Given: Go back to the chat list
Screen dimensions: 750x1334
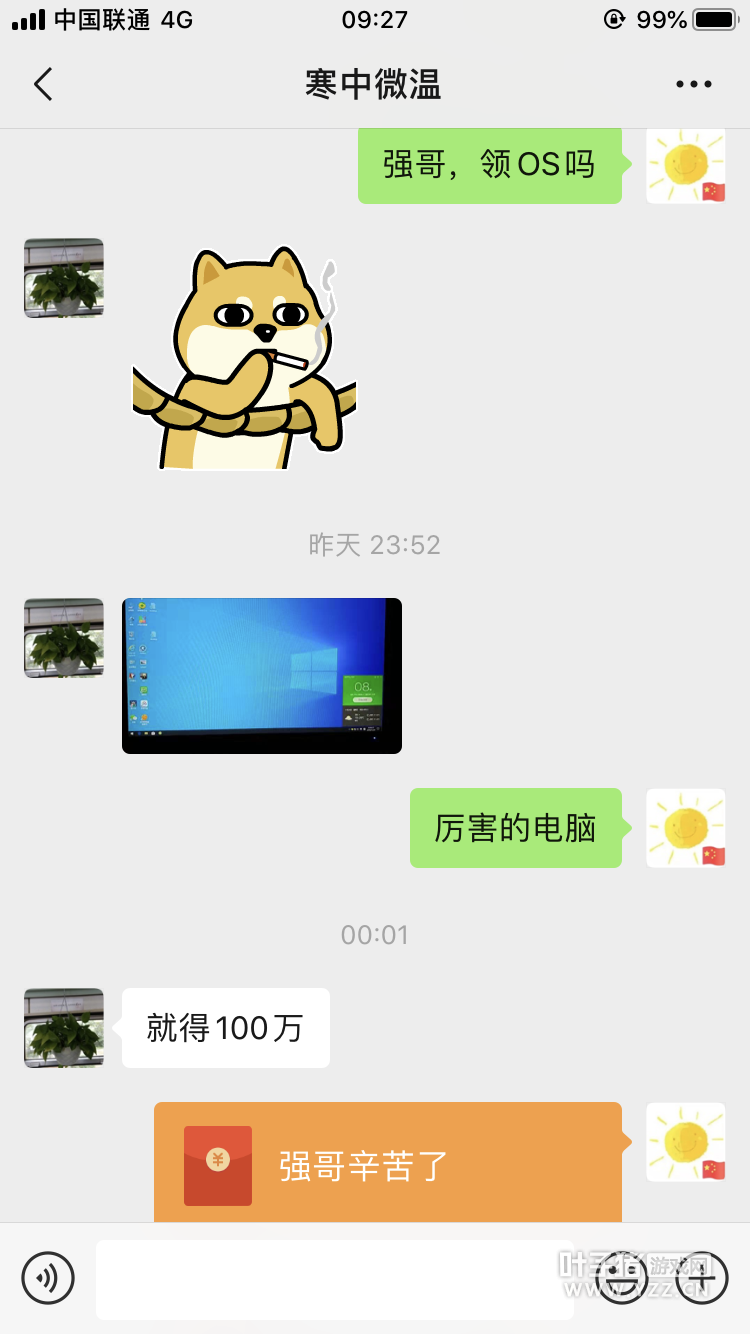Looking at the screenshot, I should (42, 84).
